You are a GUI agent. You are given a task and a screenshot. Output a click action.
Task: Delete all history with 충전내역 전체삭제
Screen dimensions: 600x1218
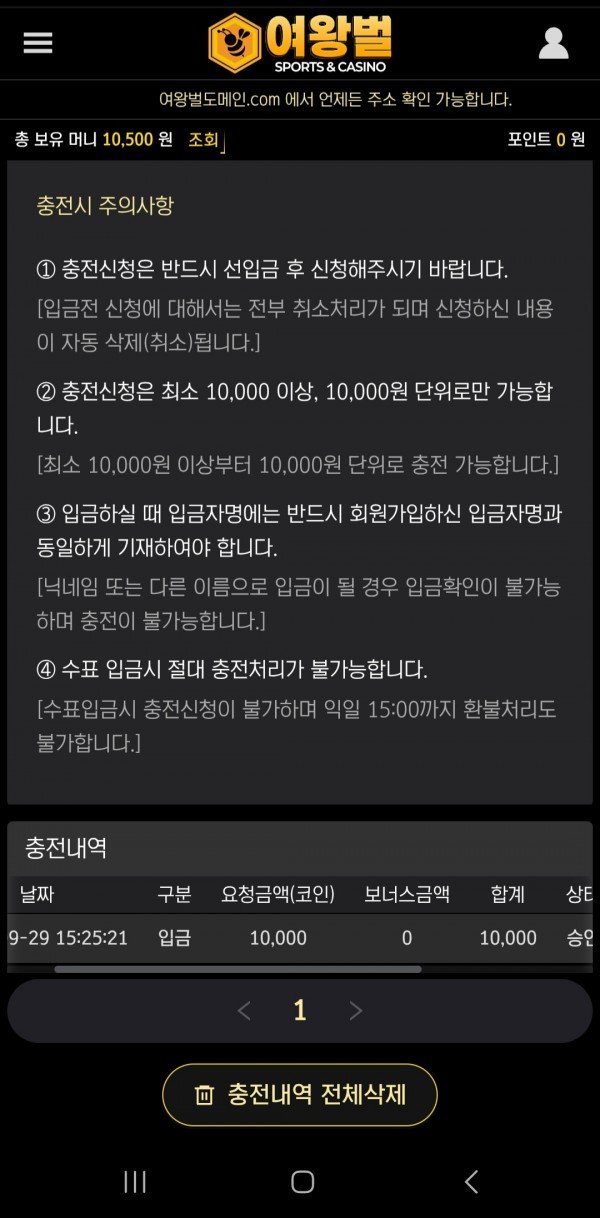(300, 1094)
